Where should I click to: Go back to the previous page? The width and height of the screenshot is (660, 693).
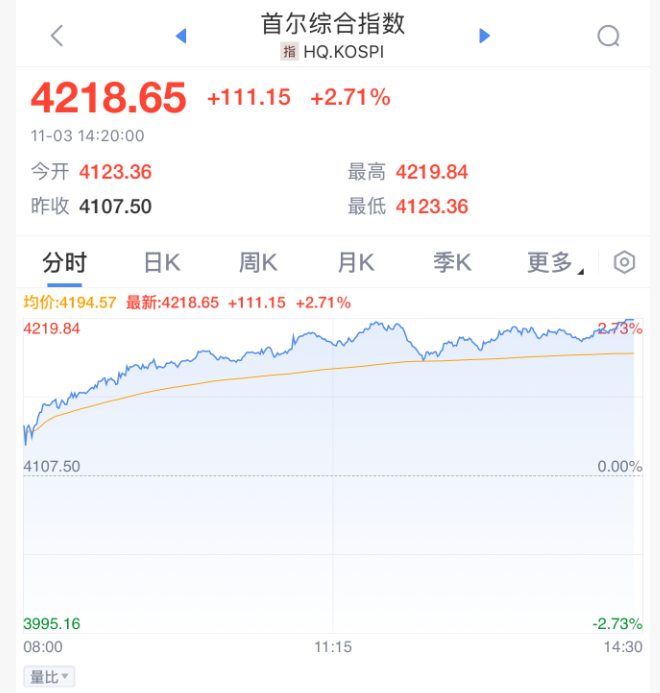coord(57,36)
